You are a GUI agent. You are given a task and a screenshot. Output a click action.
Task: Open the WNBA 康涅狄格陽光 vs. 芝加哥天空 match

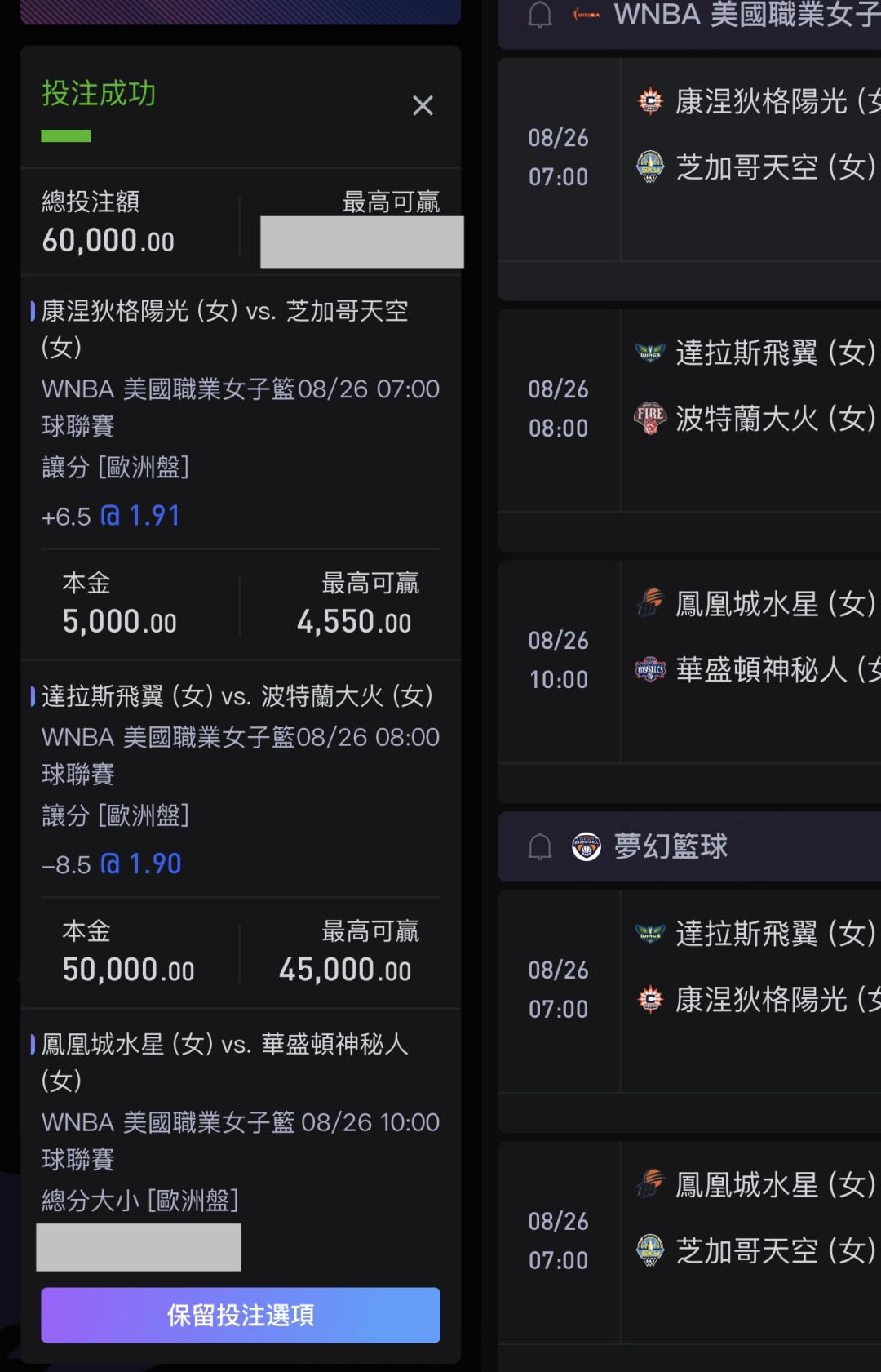[x=689, y=158]
